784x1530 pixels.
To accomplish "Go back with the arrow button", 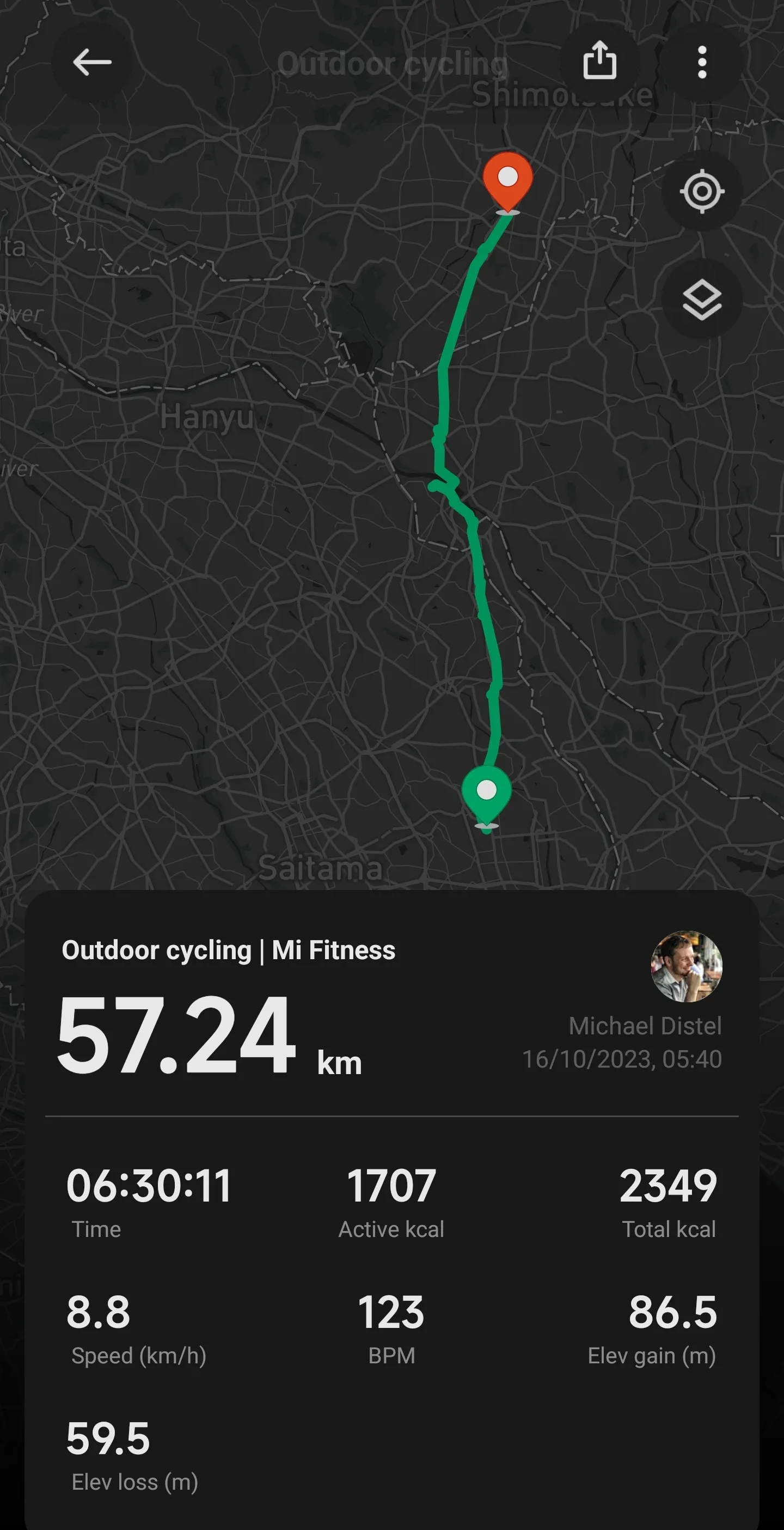I will [92, 62].
